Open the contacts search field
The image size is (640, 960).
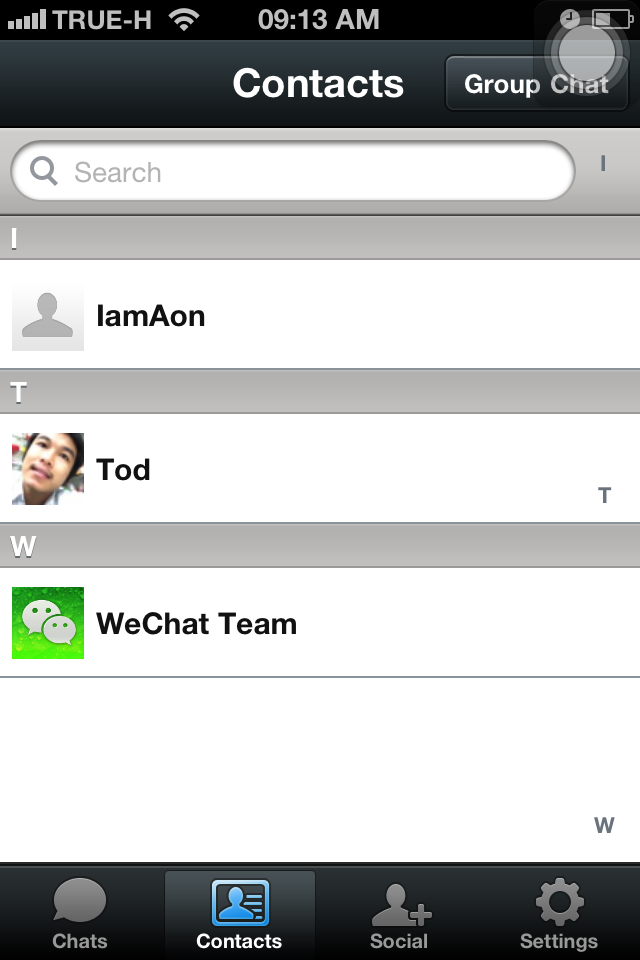pyautogui.click(x=292, y=172)
